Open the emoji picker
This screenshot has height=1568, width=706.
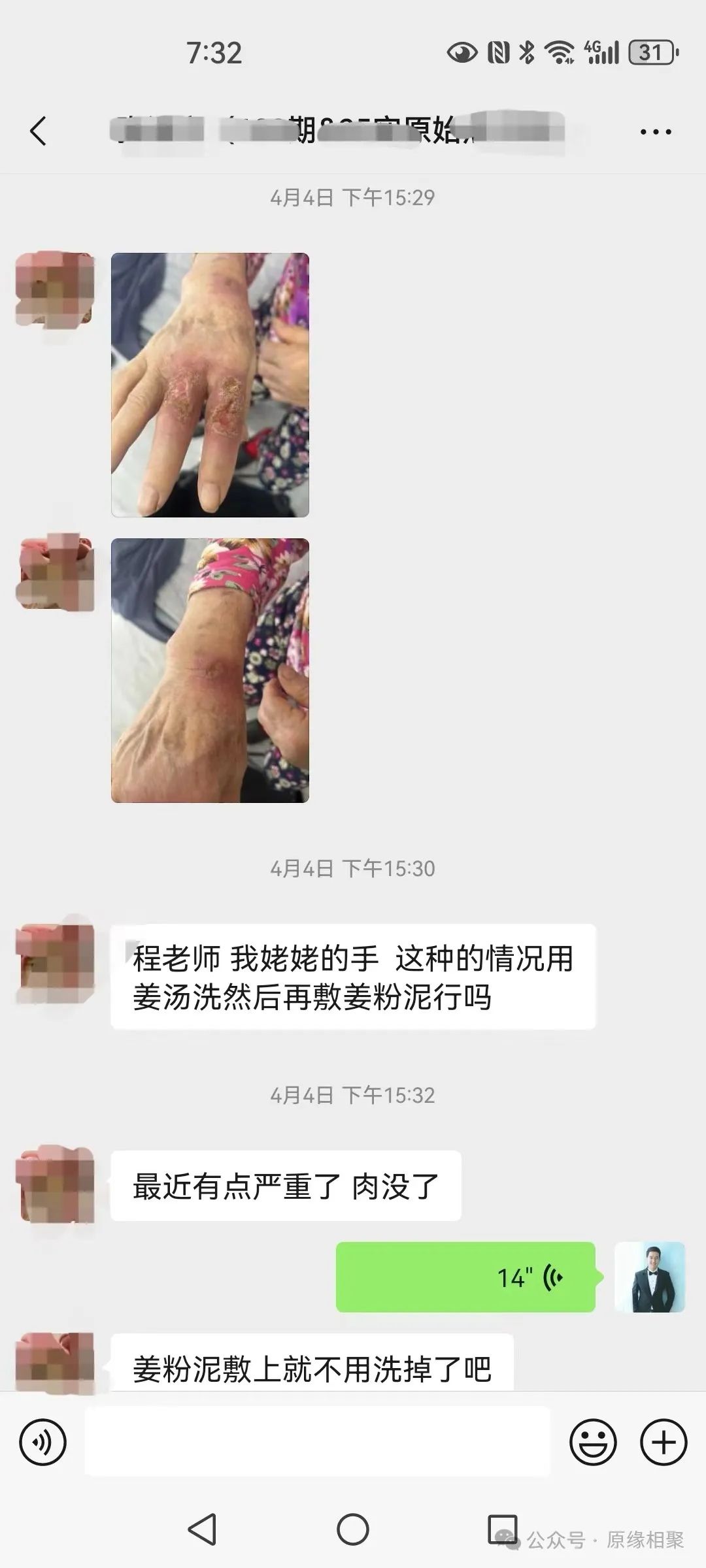click(593, 1442)
